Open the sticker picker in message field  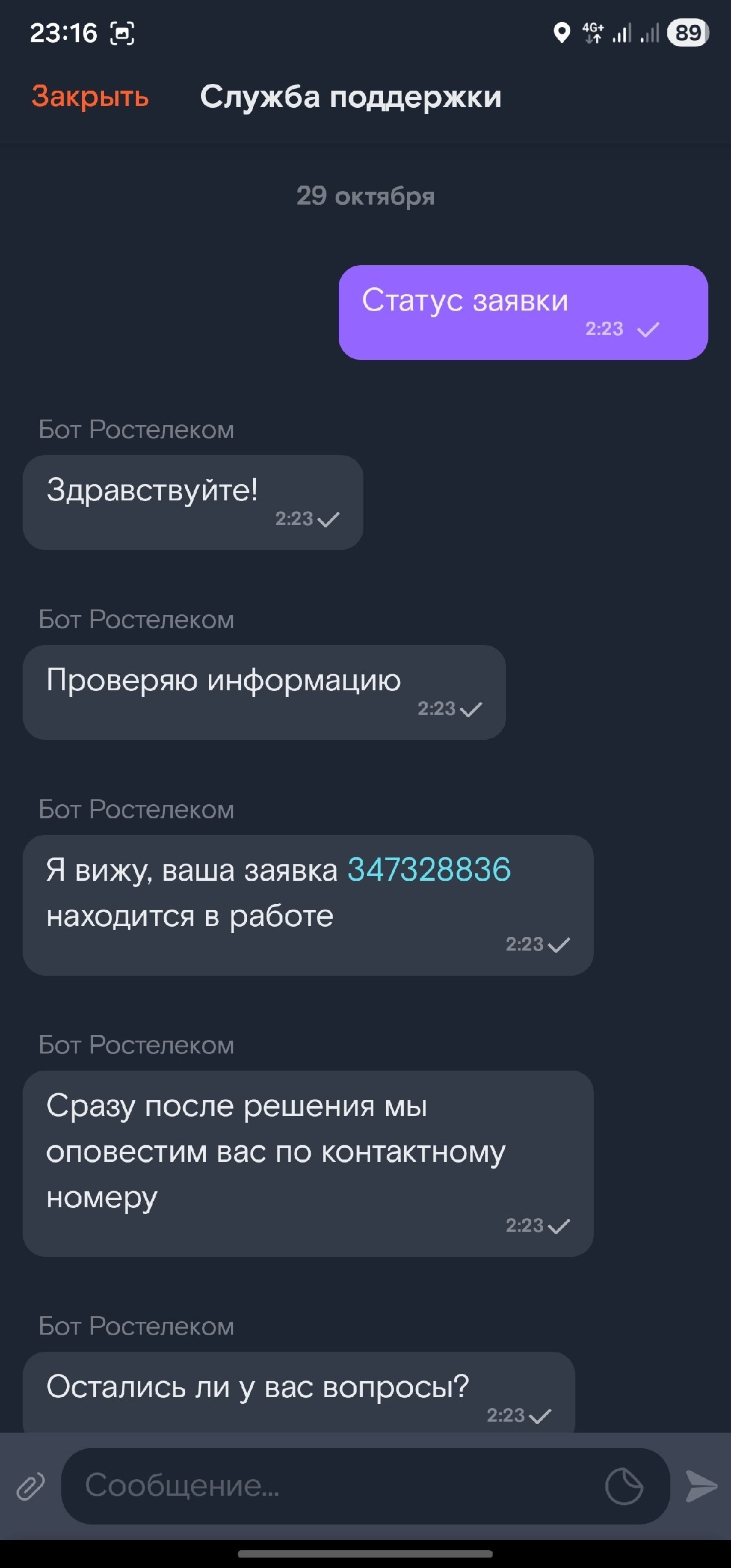click(x=624, y=1486)
